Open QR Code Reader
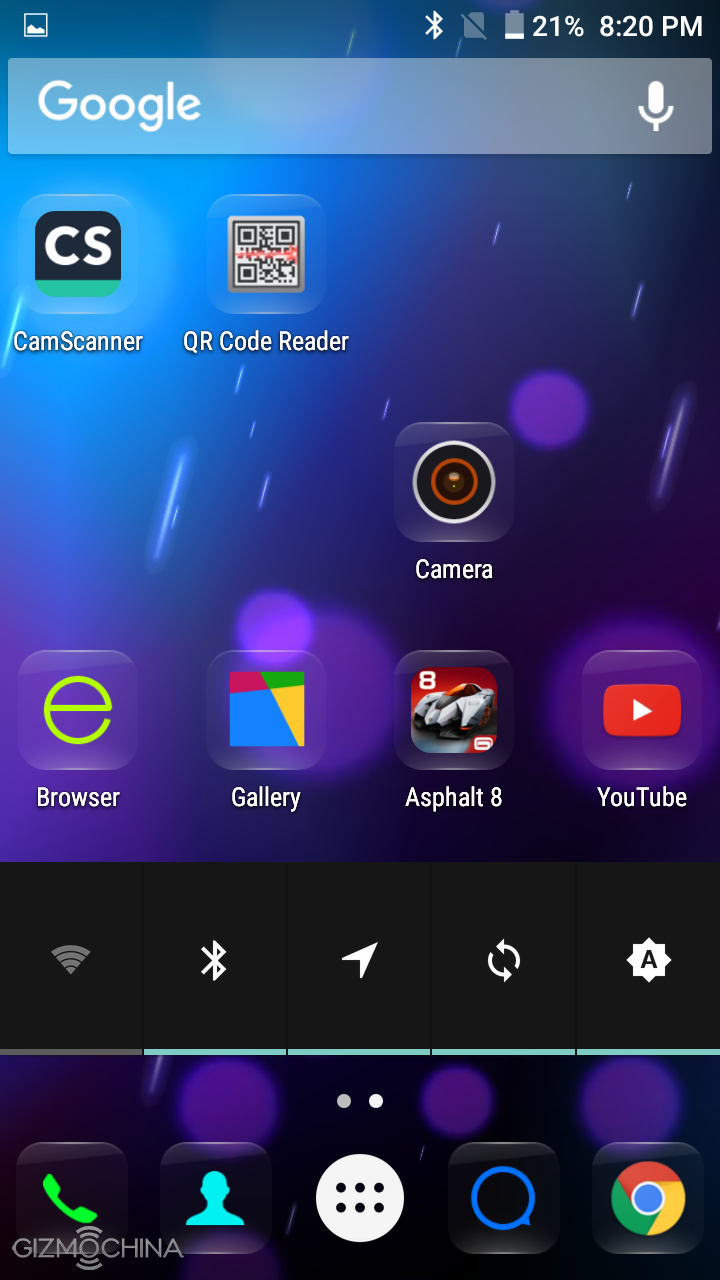This screenshot has height=1280, width=720. point(266,254)
